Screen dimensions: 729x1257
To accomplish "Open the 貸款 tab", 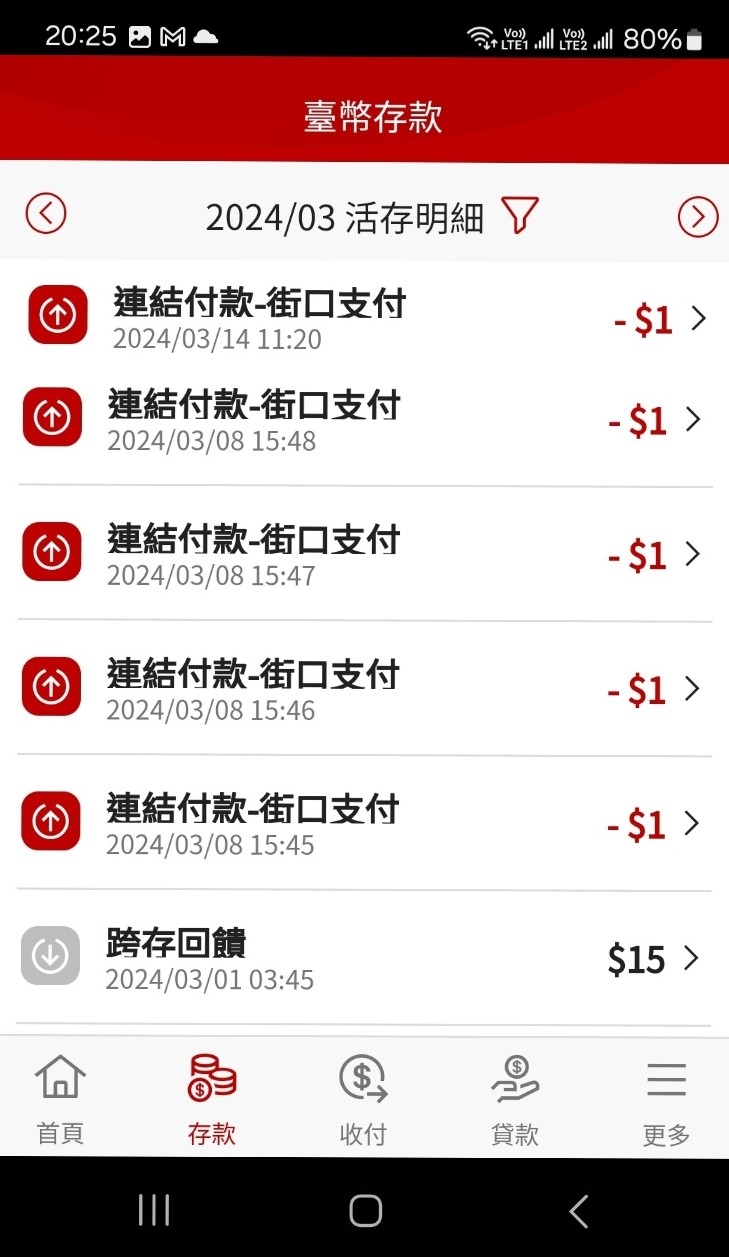I will tap(515, 1099).
